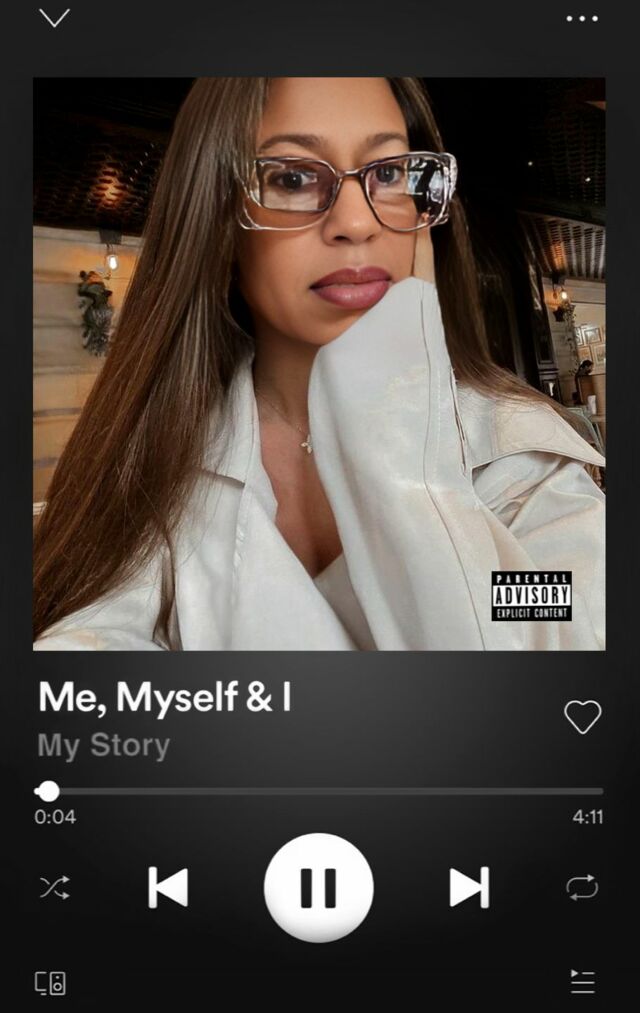The width and height of the screenshot is (640, 1013).
Task: Open the connect to a device menu
Action: coord(51,982)
